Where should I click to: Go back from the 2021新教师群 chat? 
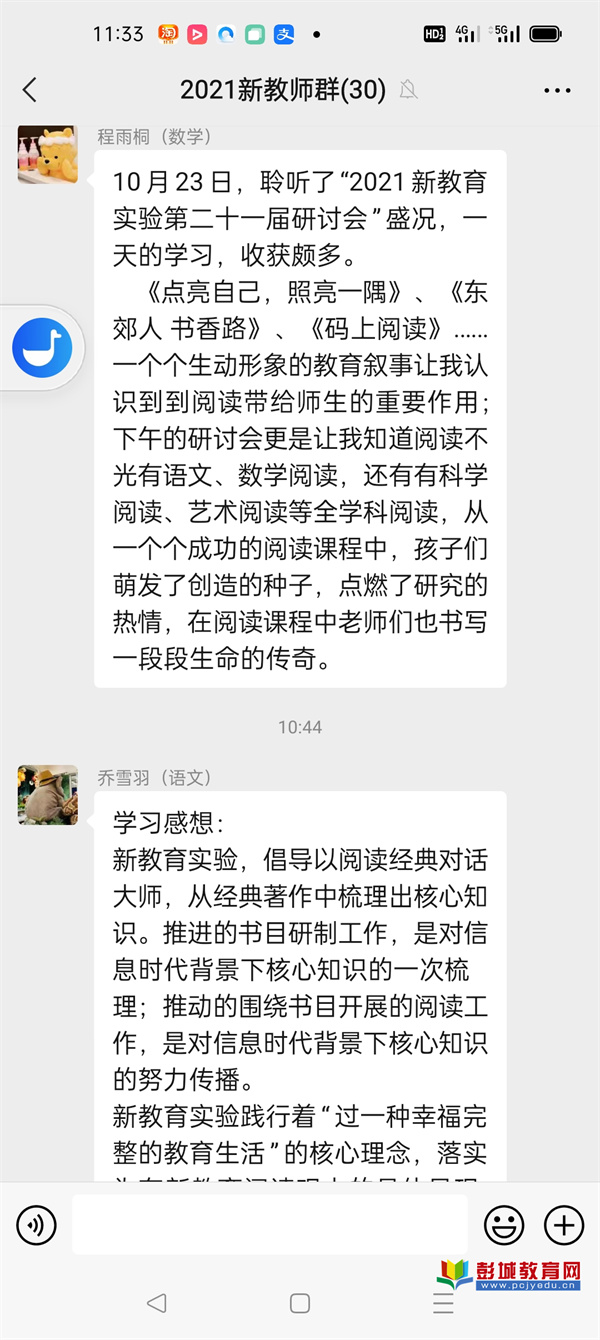(30, 90)
